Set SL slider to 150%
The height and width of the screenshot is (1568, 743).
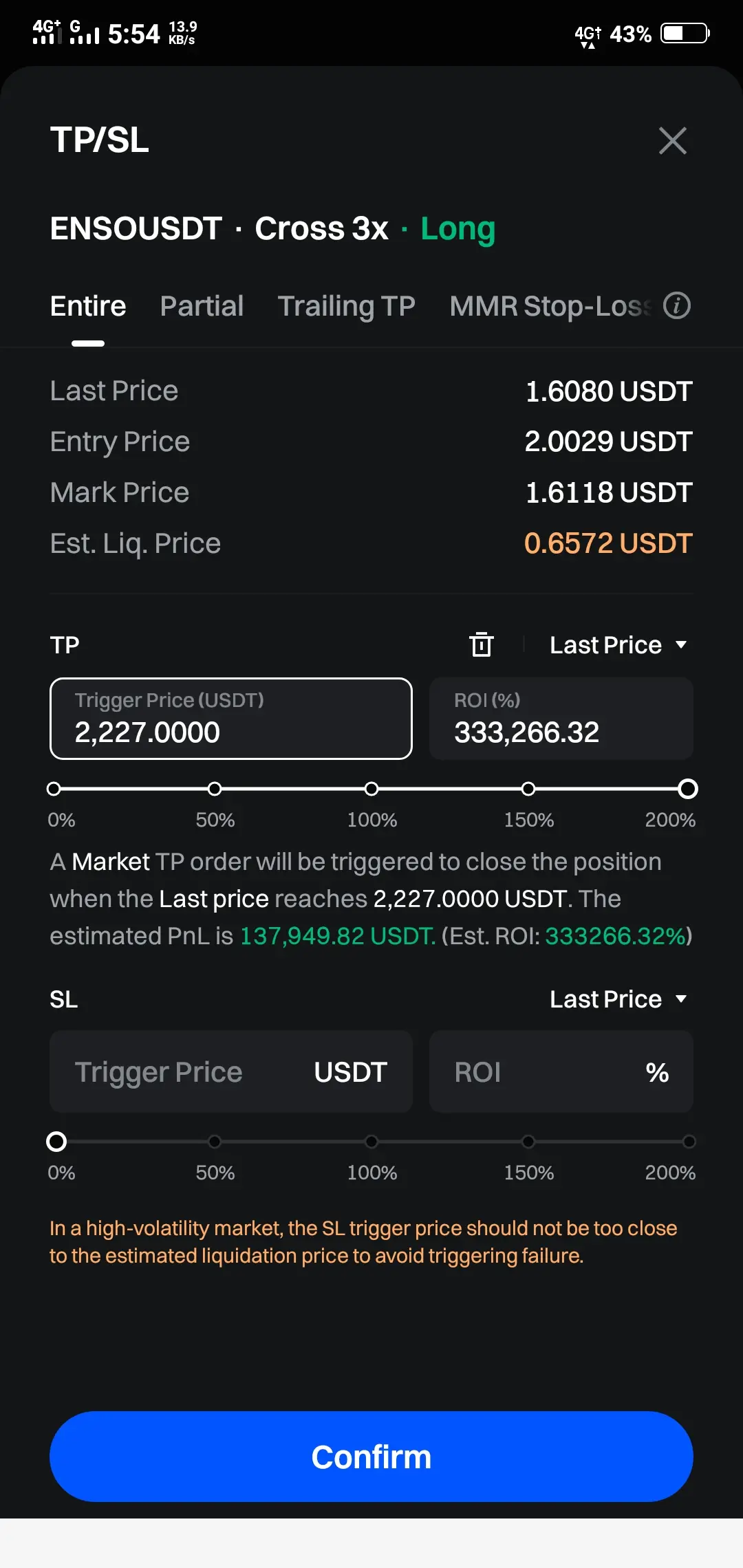pos(528,1142)
